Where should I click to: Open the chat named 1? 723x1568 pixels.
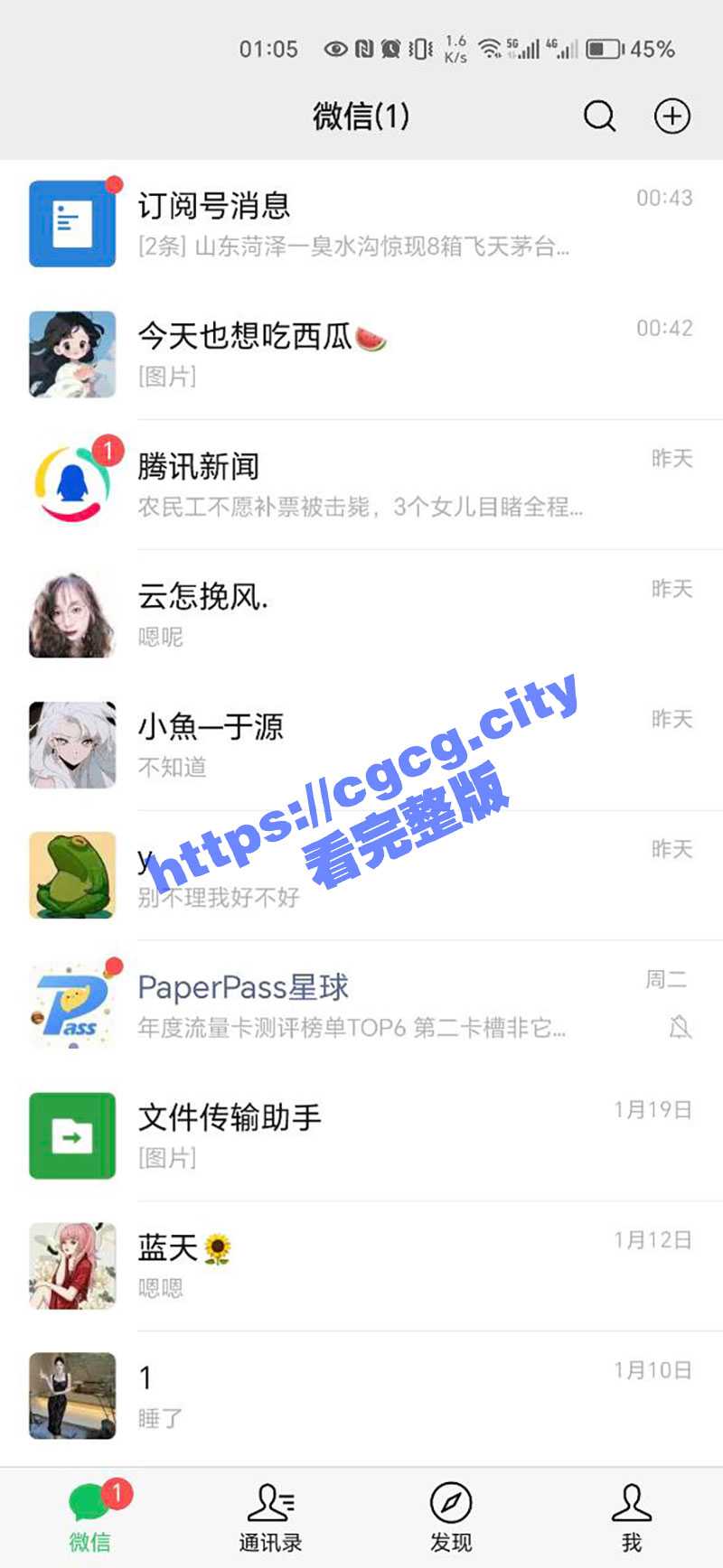361,1395
